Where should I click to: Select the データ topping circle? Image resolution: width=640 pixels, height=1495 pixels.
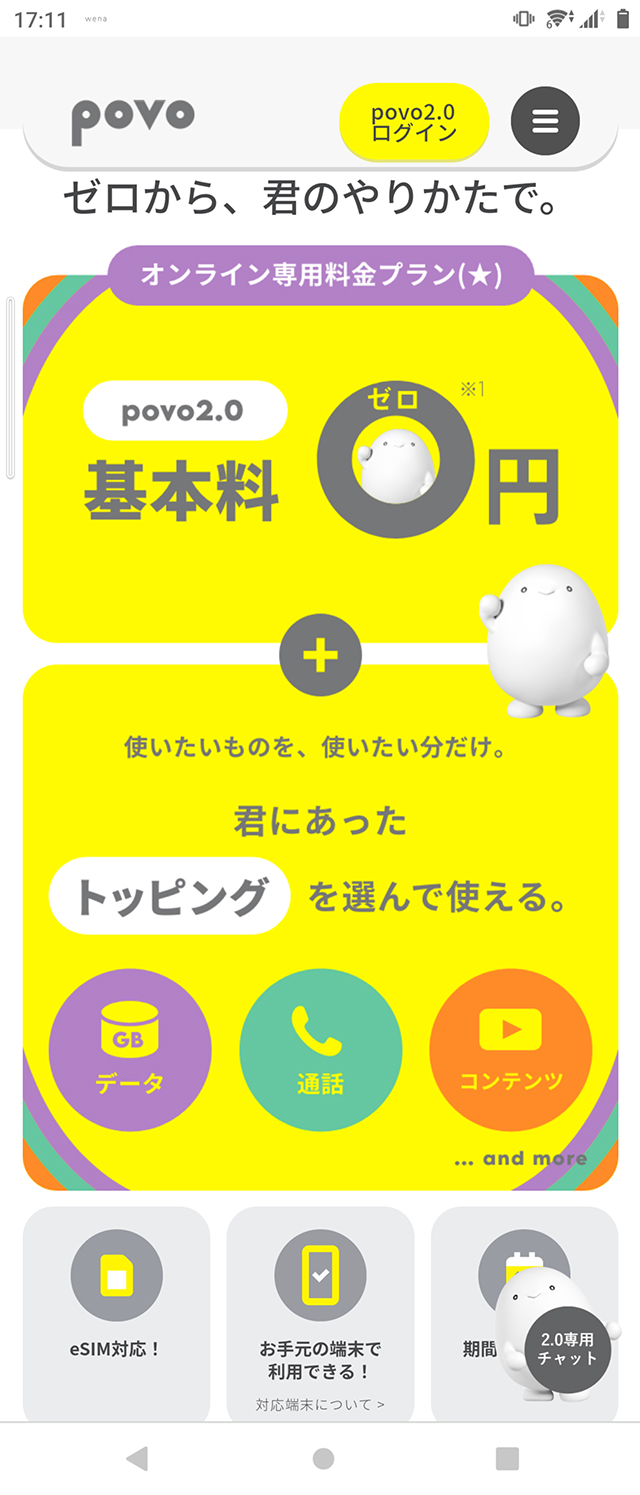tap(130, 1051)
